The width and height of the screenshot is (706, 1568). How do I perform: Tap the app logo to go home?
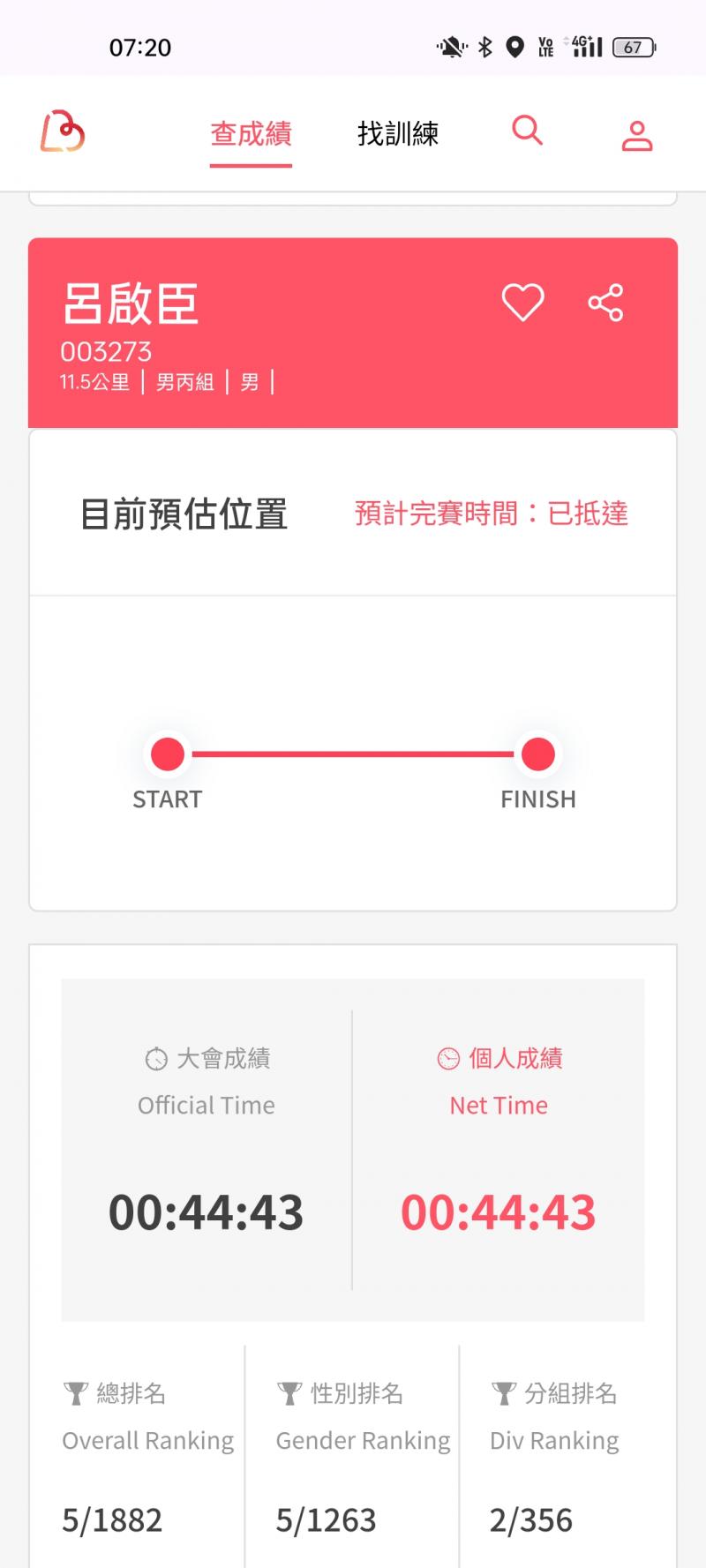point(63,132)
